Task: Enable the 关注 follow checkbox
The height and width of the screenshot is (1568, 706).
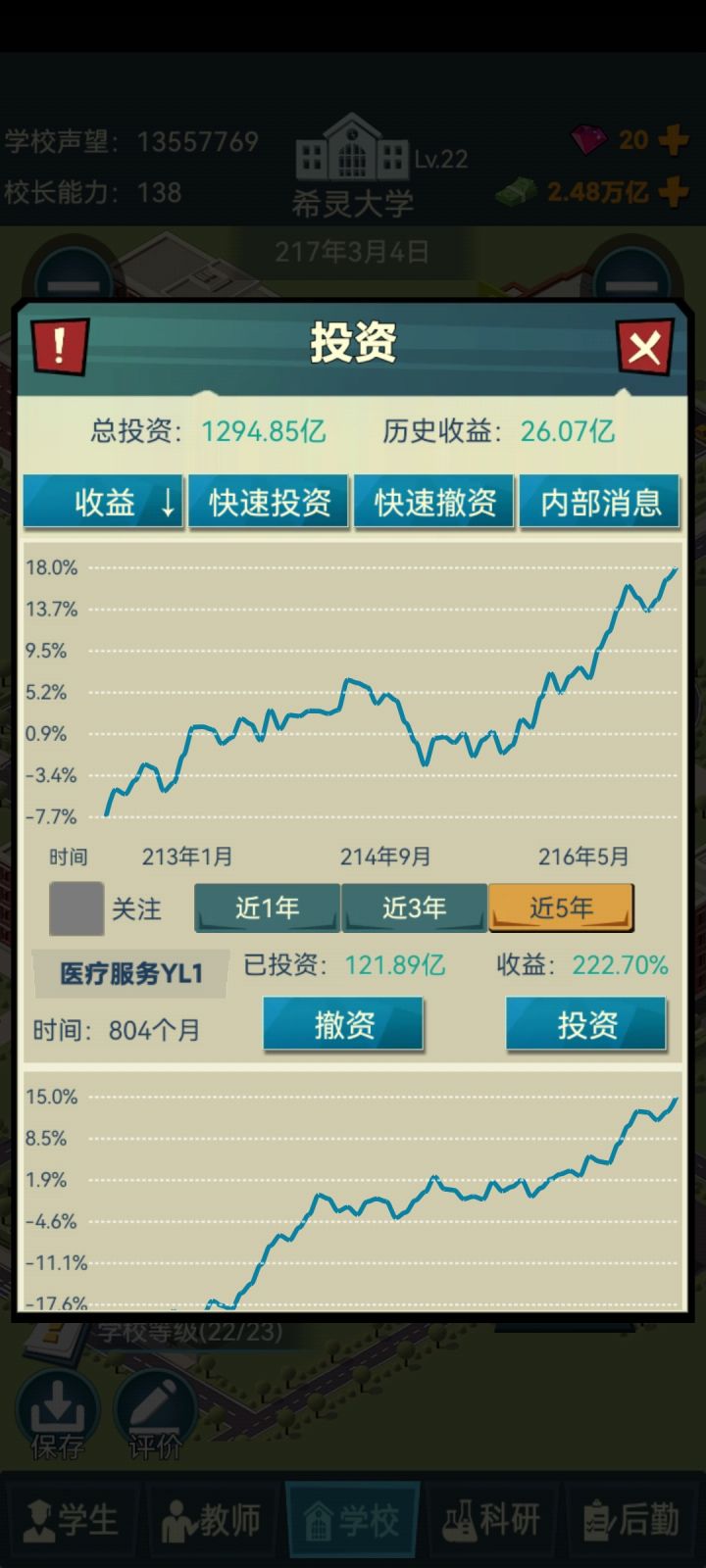Action: tap(75, 908)
